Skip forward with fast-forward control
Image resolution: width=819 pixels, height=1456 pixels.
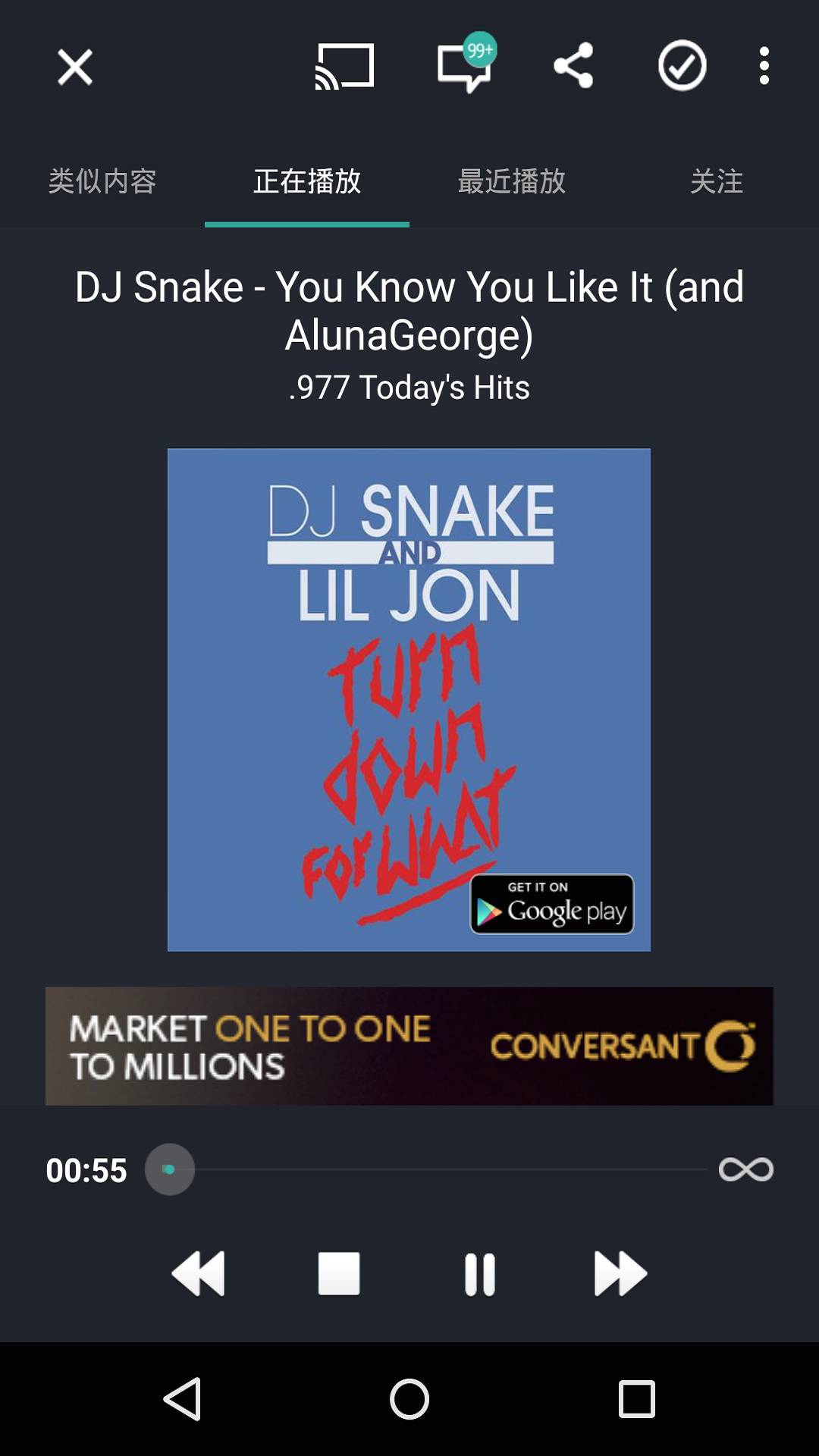[620, 1274]
